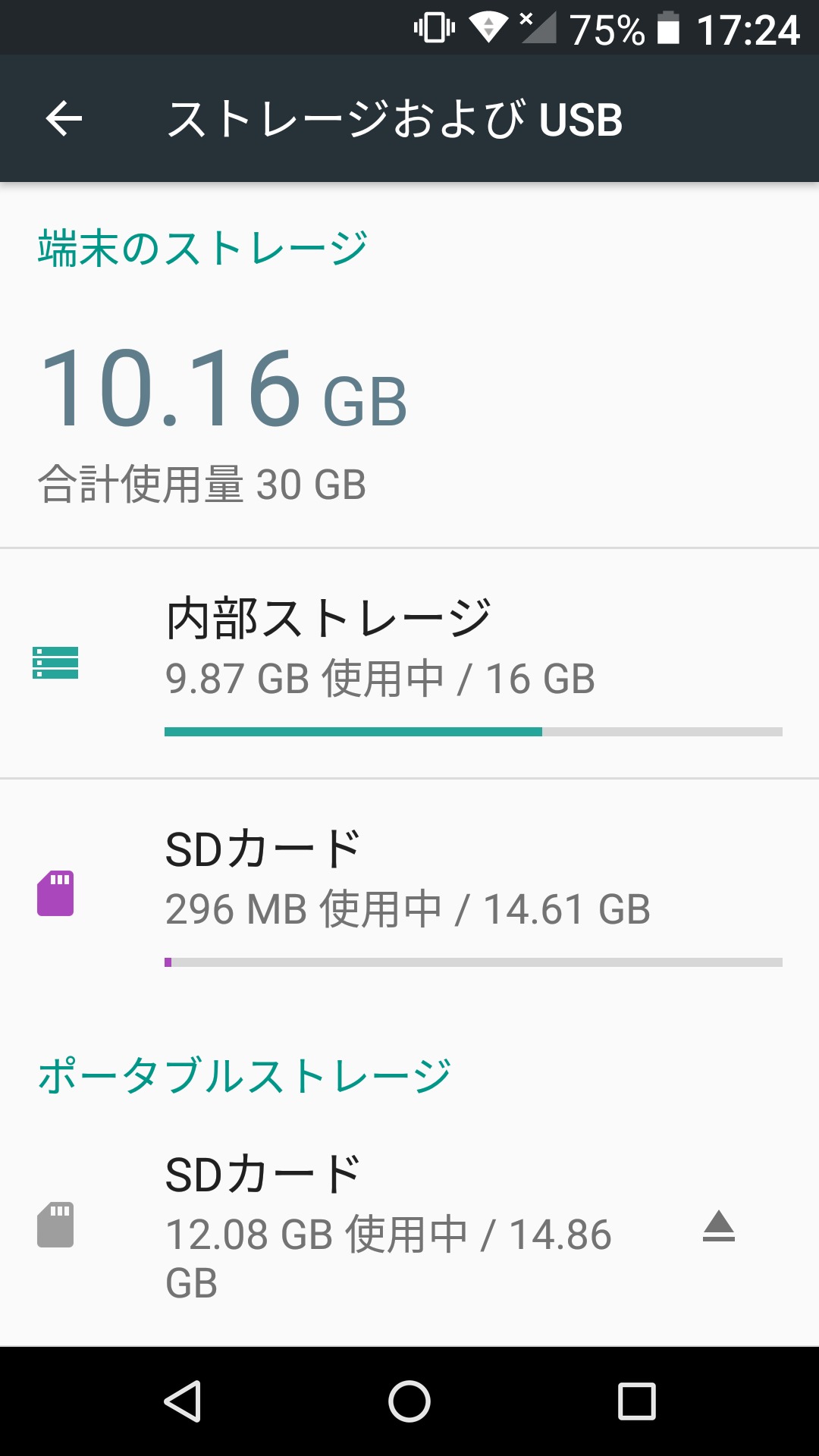
Task: Tap the system home button
Action: coord(409,1401)
